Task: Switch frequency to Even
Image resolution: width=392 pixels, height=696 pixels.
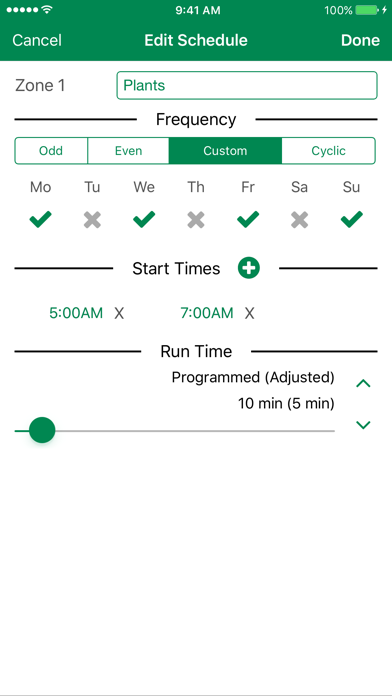Action: tap(128, 151)
